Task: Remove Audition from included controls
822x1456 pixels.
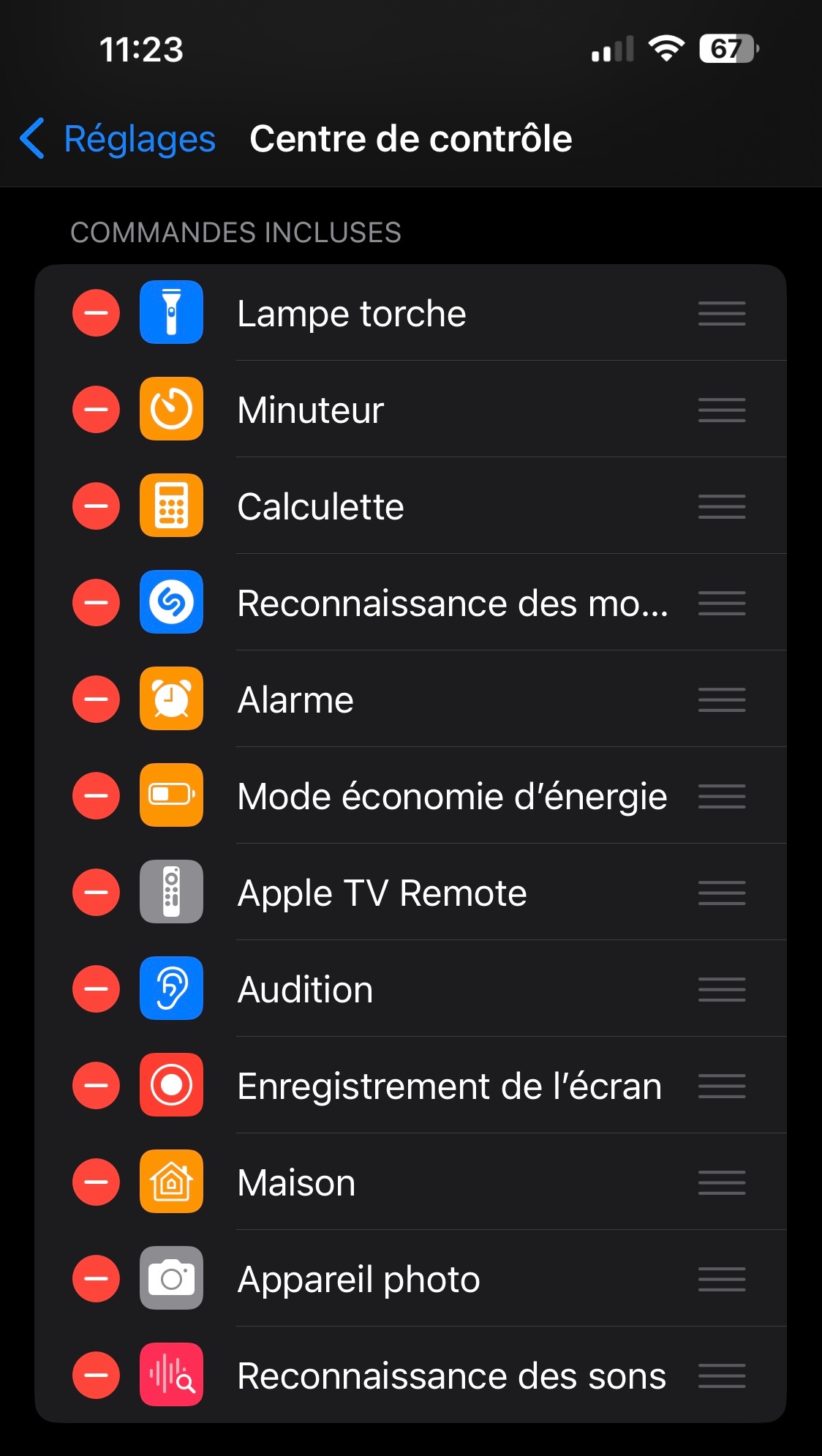Action: click(x=96, y=989)
